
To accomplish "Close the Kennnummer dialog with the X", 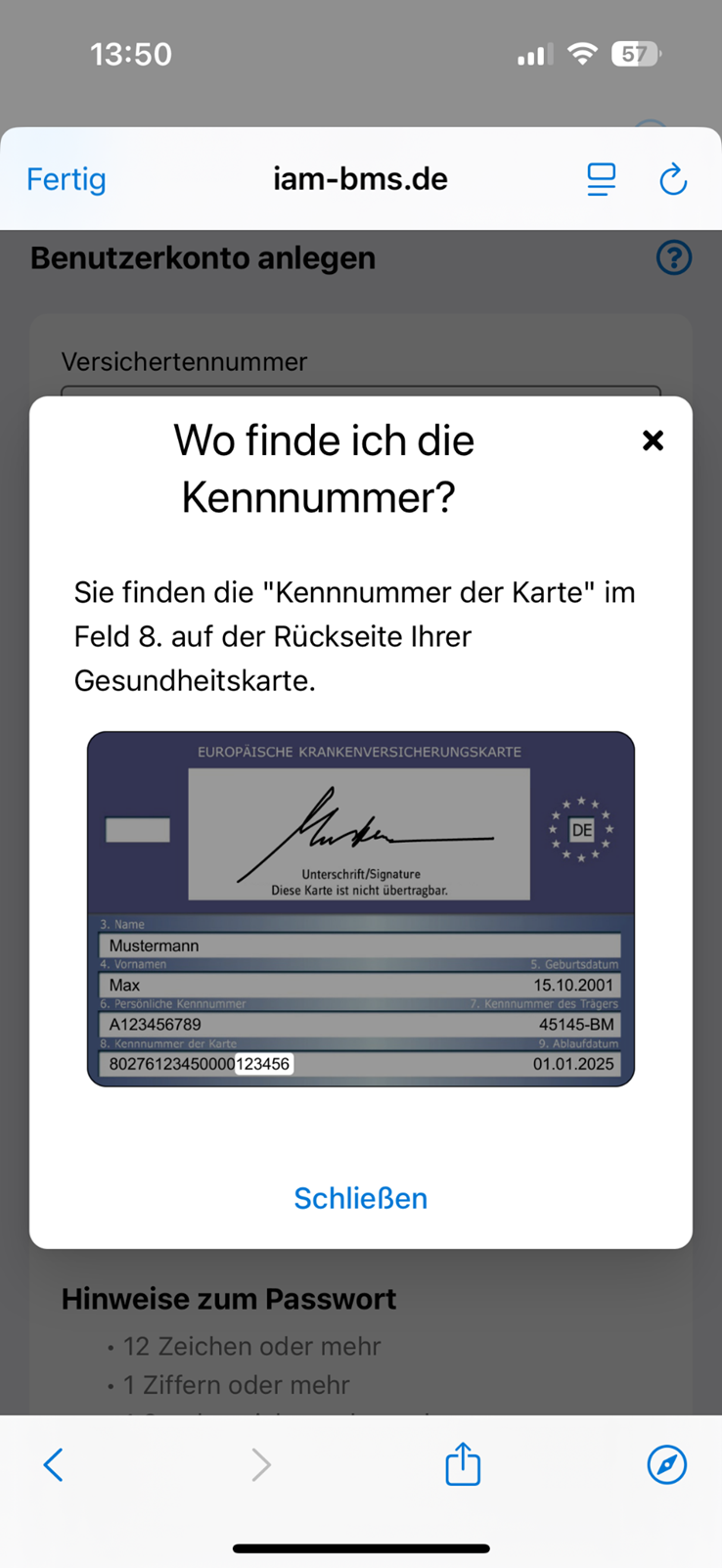I will click(653, 440).
